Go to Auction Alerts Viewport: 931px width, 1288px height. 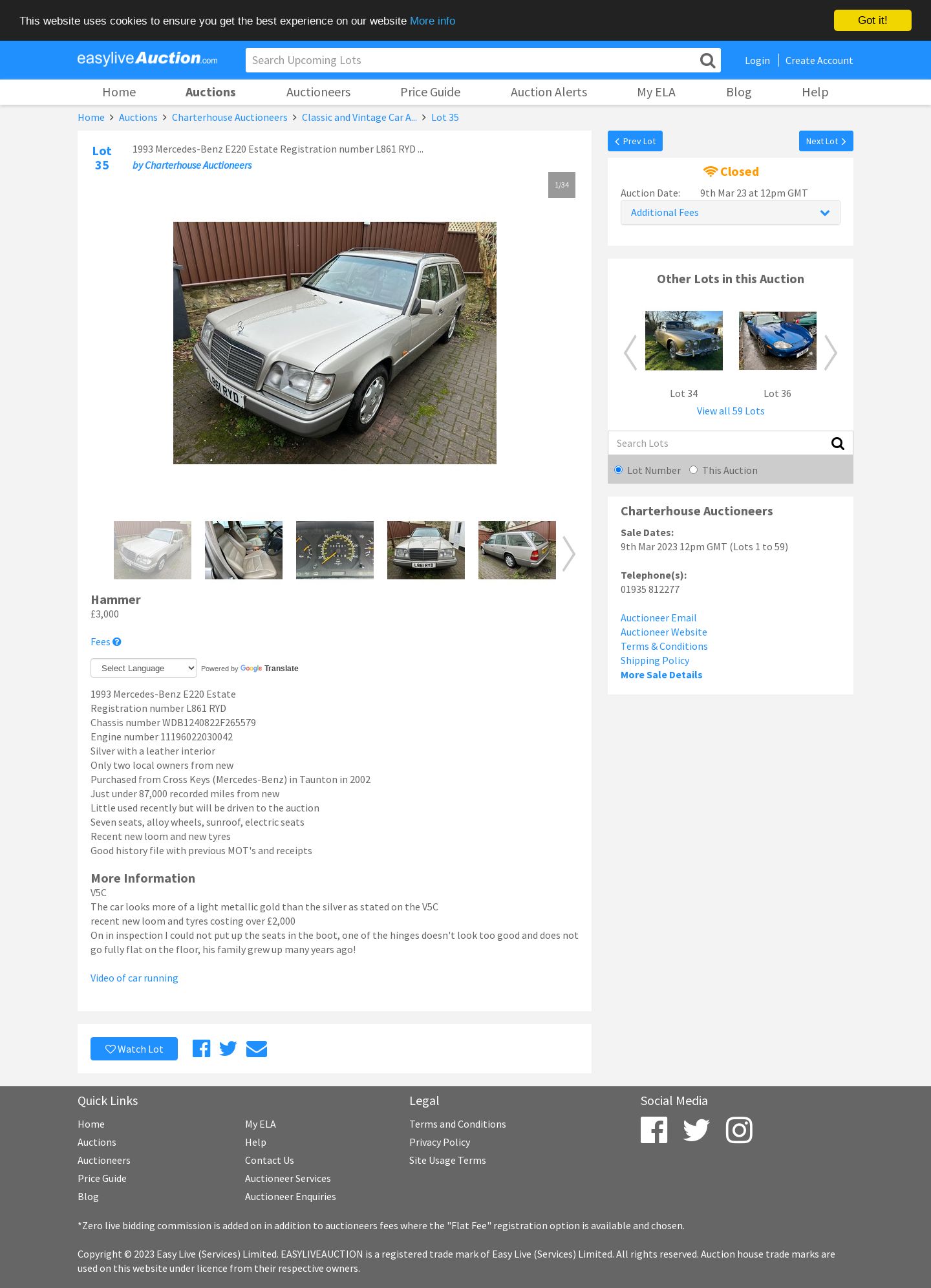(x=548, y=92)
